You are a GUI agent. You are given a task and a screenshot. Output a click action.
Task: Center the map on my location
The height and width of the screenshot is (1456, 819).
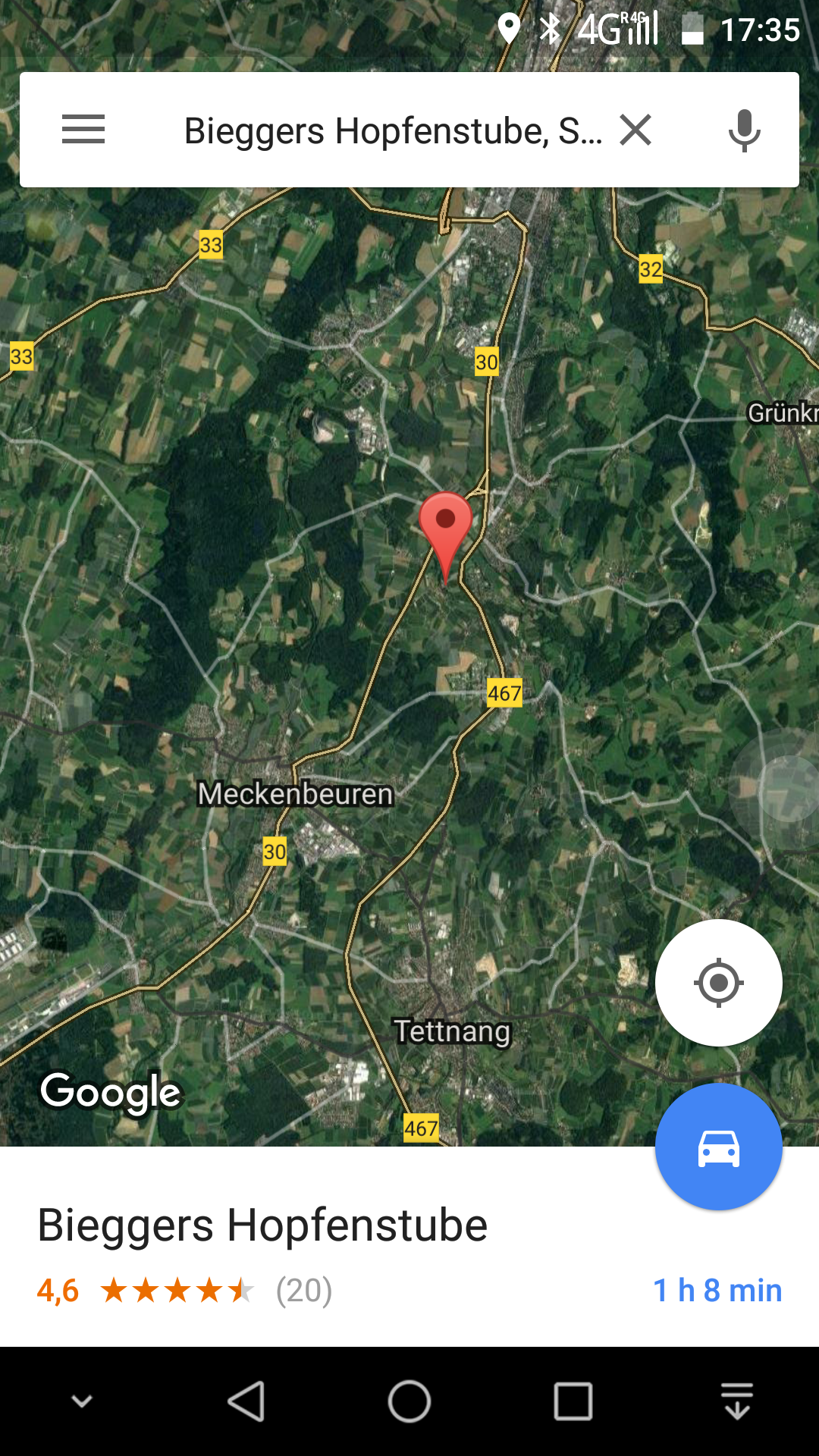(x=719, y=983)
